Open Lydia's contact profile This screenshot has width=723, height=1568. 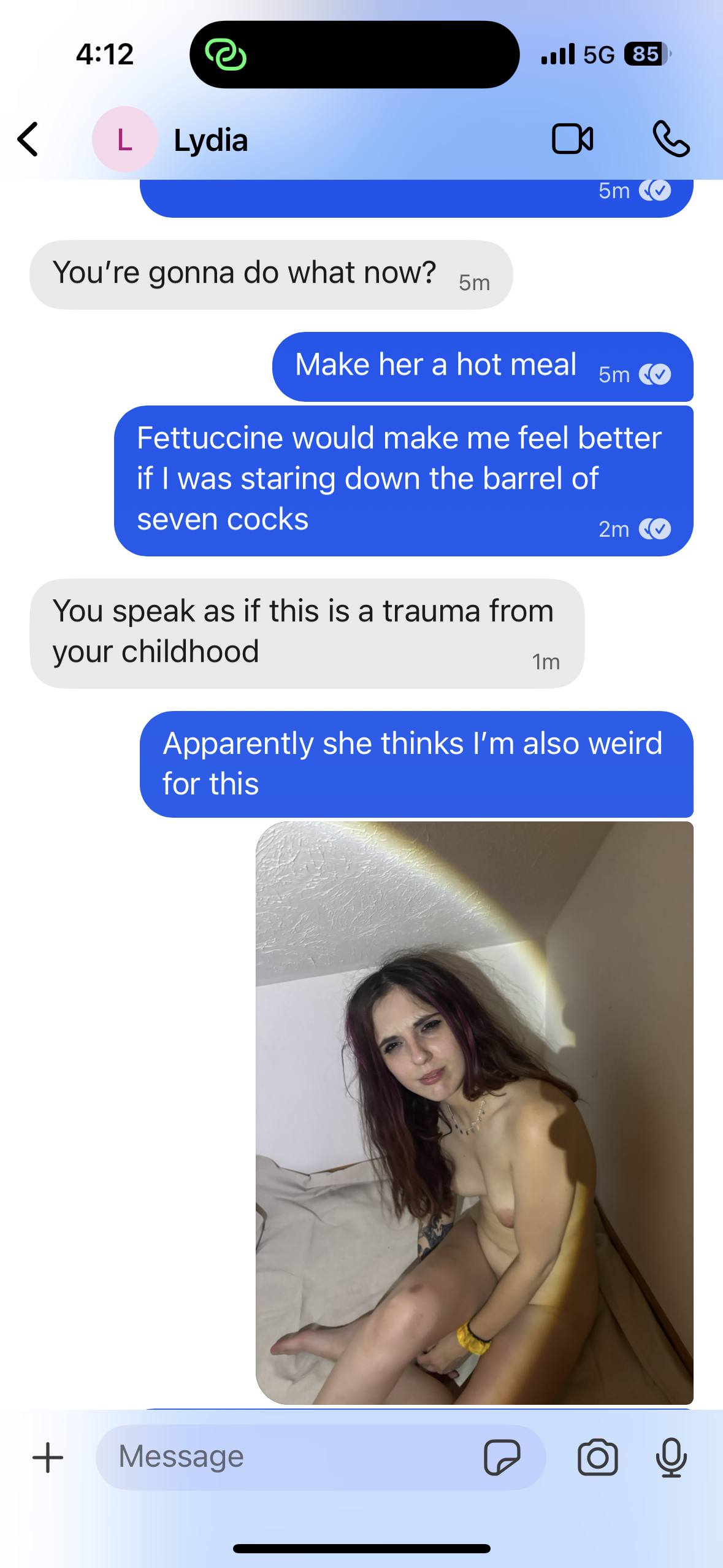[x=170, y=139]
